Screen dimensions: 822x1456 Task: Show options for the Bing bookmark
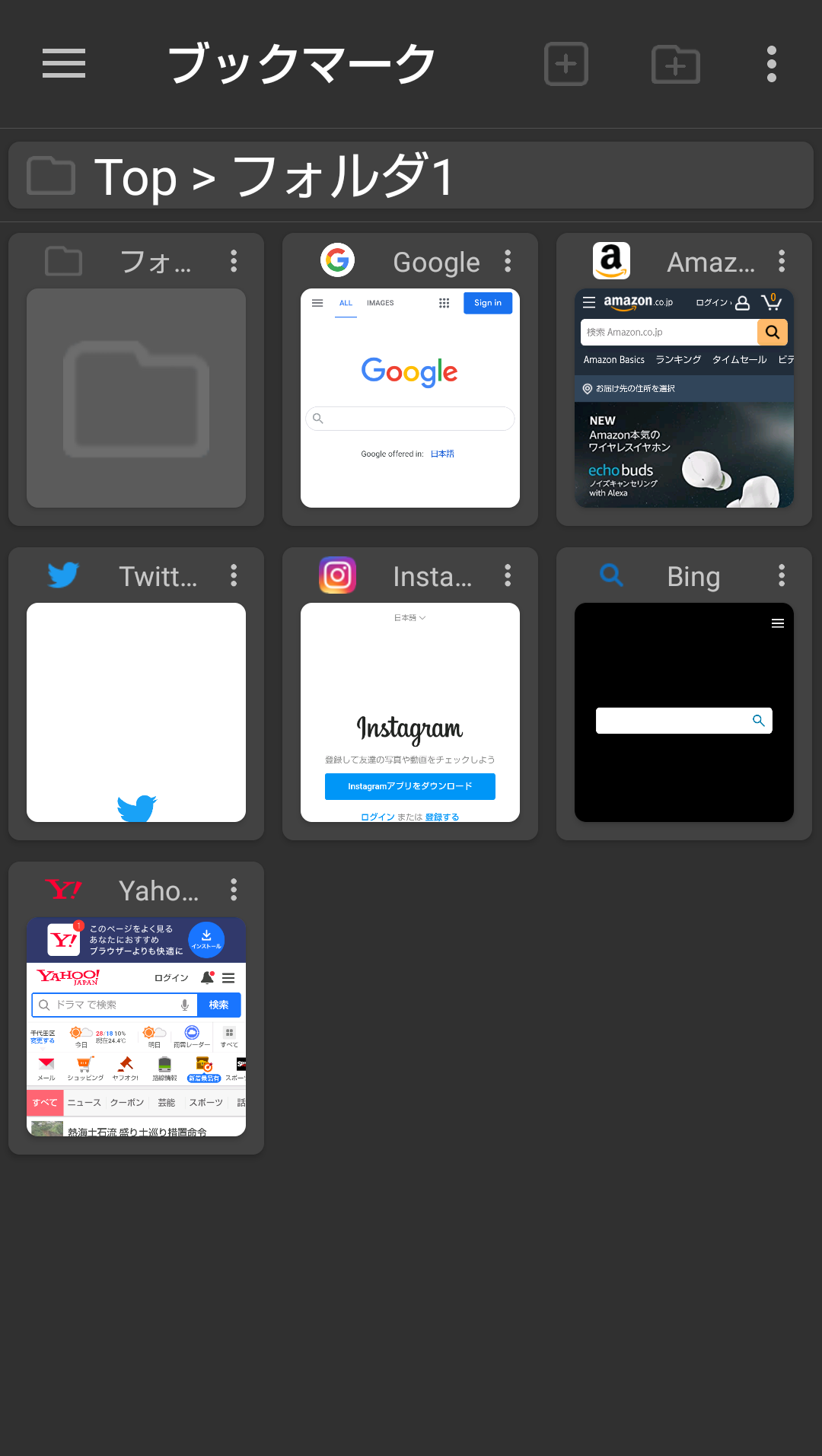click(782, 575)
